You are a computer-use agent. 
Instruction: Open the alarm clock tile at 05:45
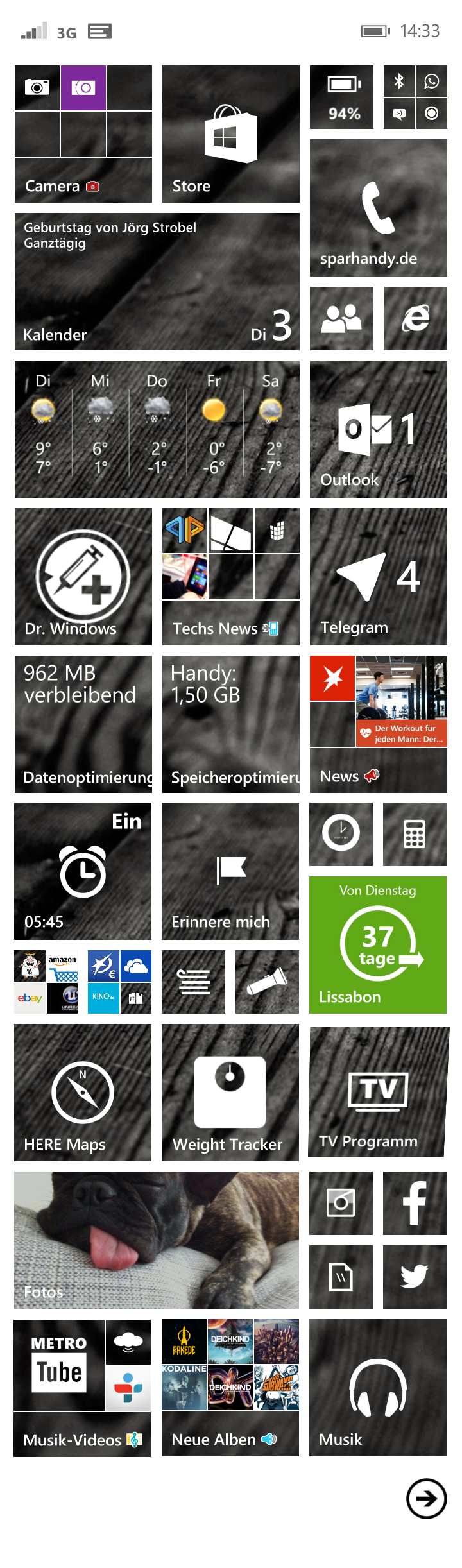pyautogui.click(x=83, y=871)
